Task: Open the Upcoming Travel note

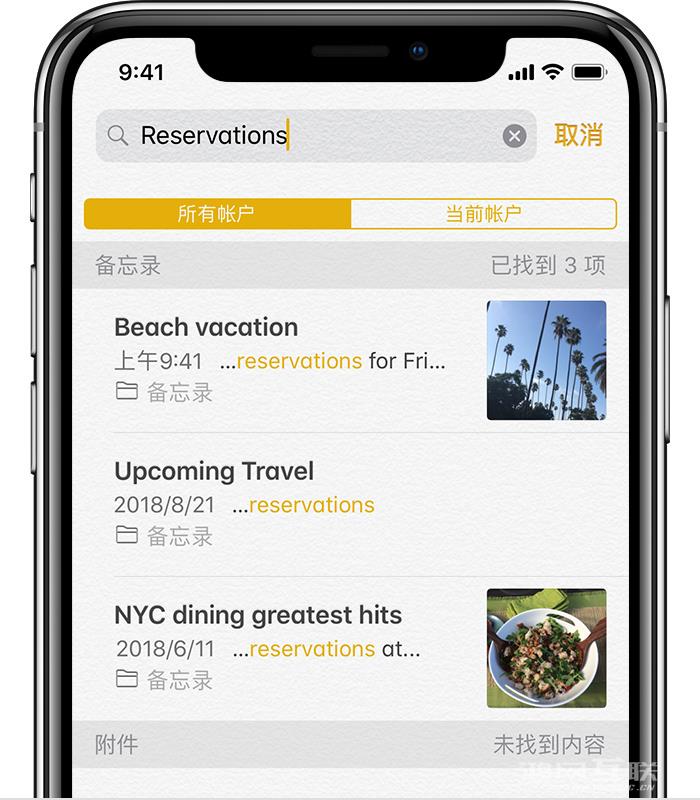Action: click(x=300, y=503)
